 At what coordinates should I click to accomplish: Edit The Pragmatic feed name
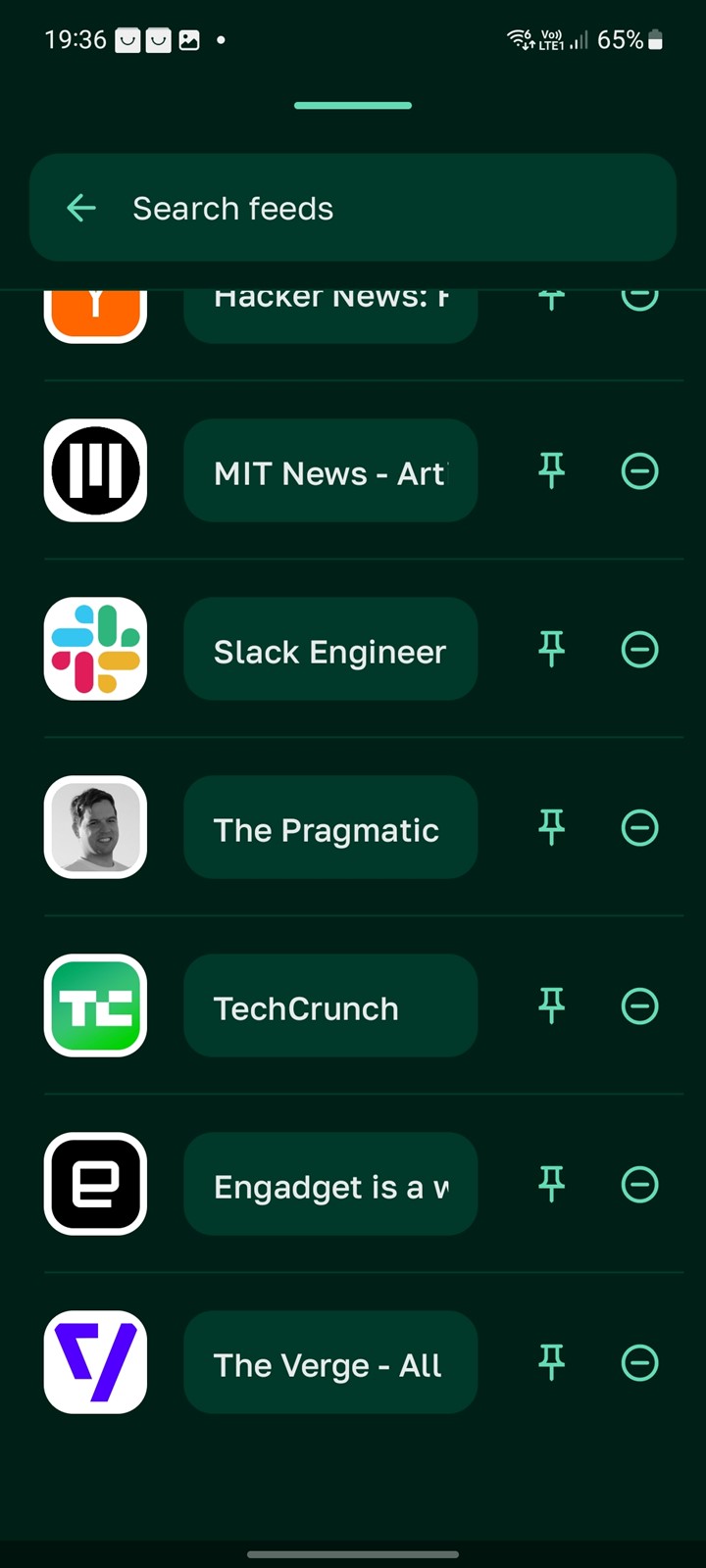[330, 827]
